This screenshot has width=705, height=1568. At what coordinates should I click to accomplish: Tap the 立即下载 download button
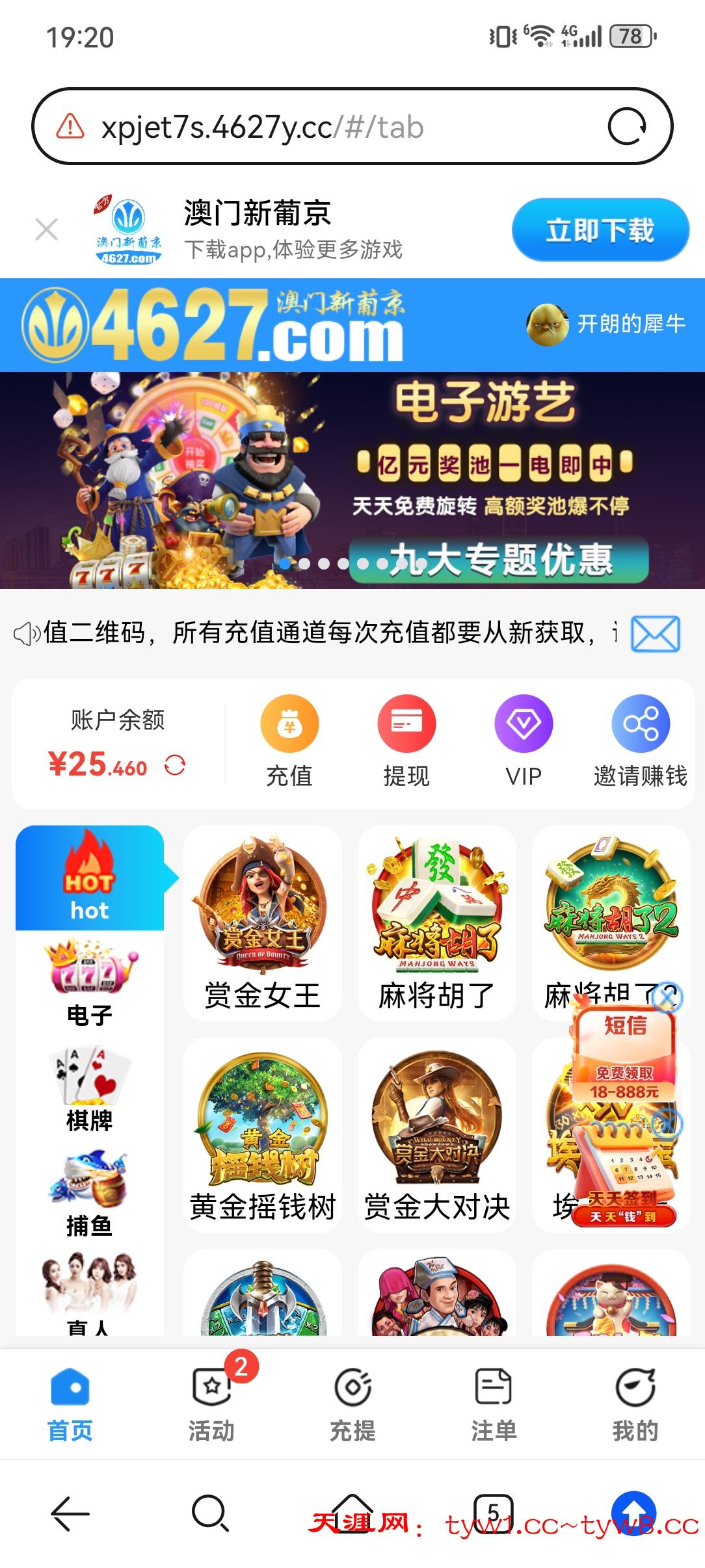[x=600, y=230]
